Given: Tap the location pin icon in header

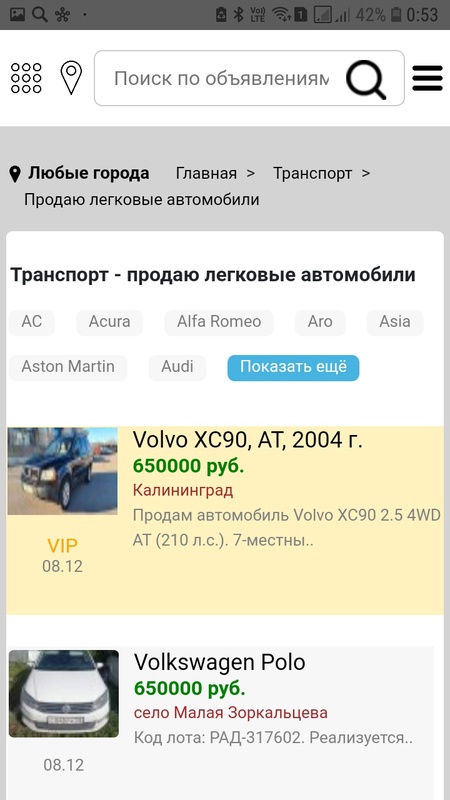Looking at the screenshot, I should 71,78.
